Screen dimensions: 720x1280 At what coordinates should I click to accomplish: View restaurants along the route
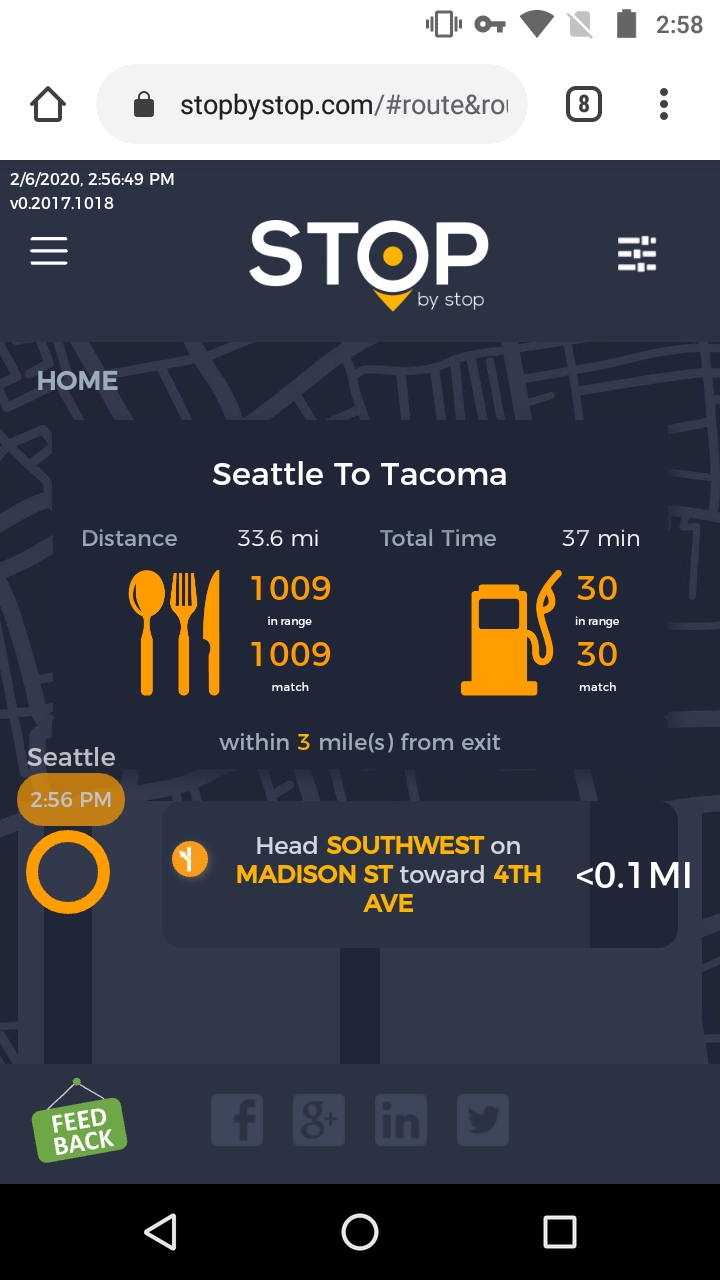pyautogui.click(x=174, y=632)
